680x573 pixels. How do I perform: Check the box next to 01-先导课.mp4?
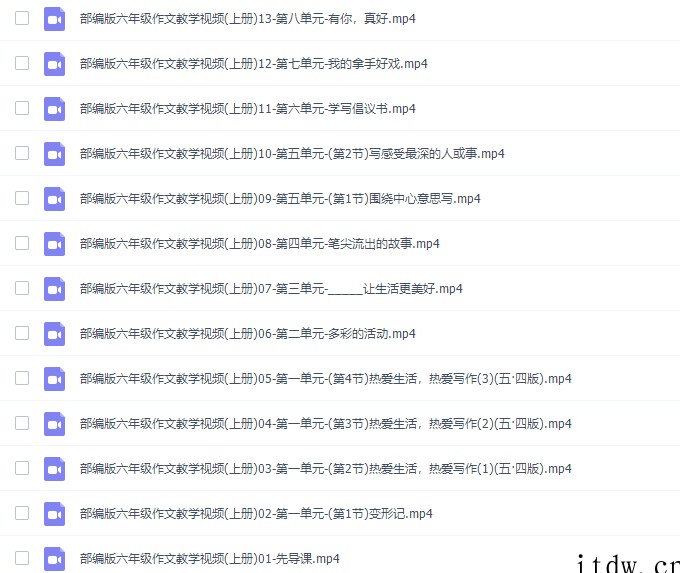(x=22, y=557)
